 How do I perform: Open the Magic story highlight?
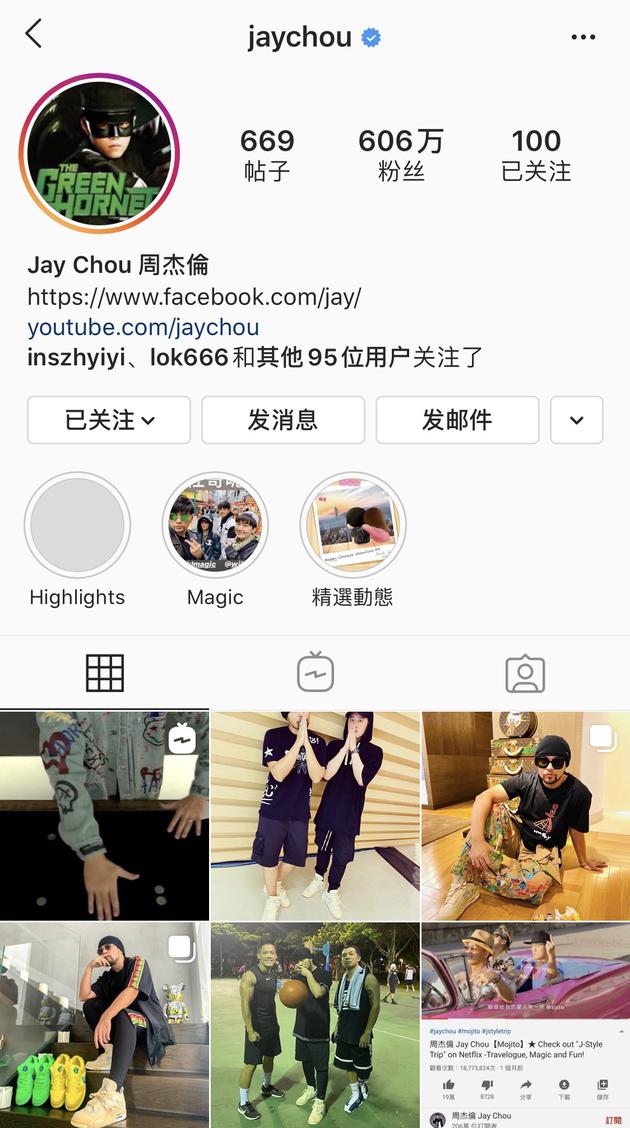[x=215, y=525]
